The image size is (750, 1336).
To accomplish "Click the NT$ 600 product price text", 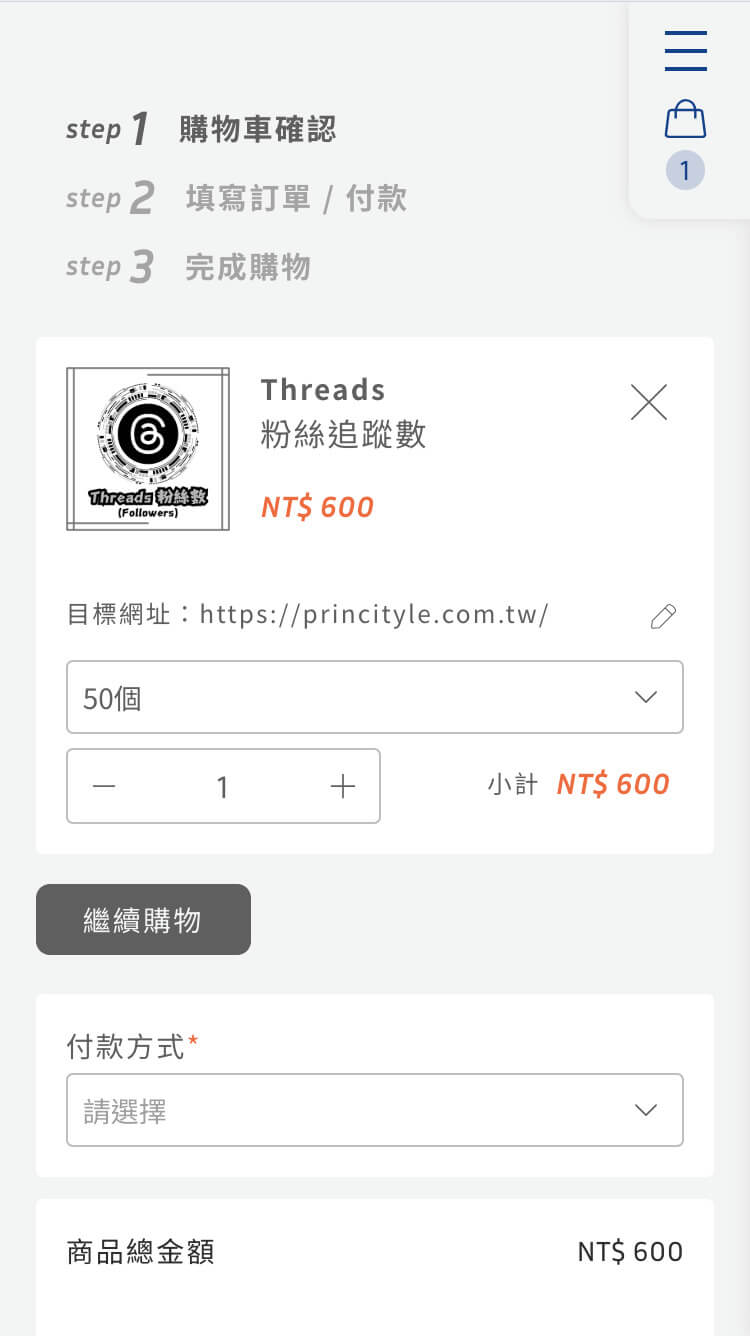I will (317, 507).
